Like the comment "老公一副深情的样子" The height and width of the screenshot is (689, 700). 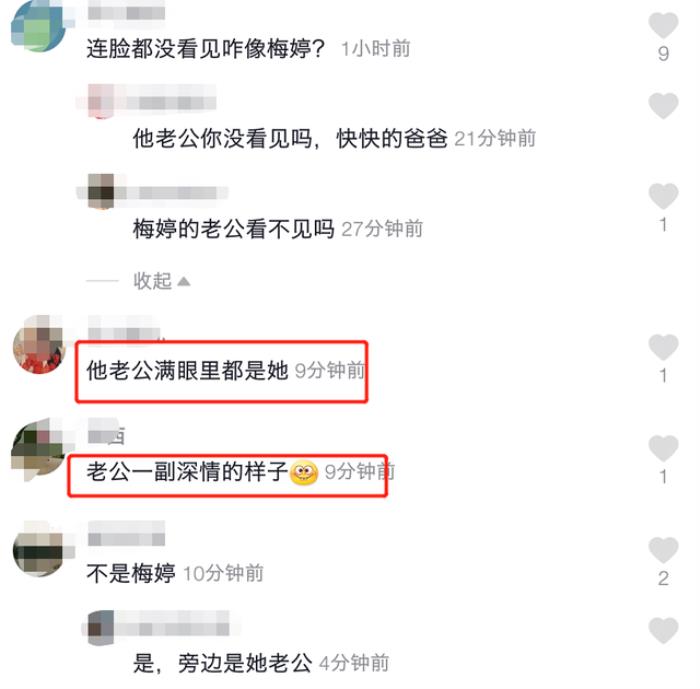coord(663,448)
